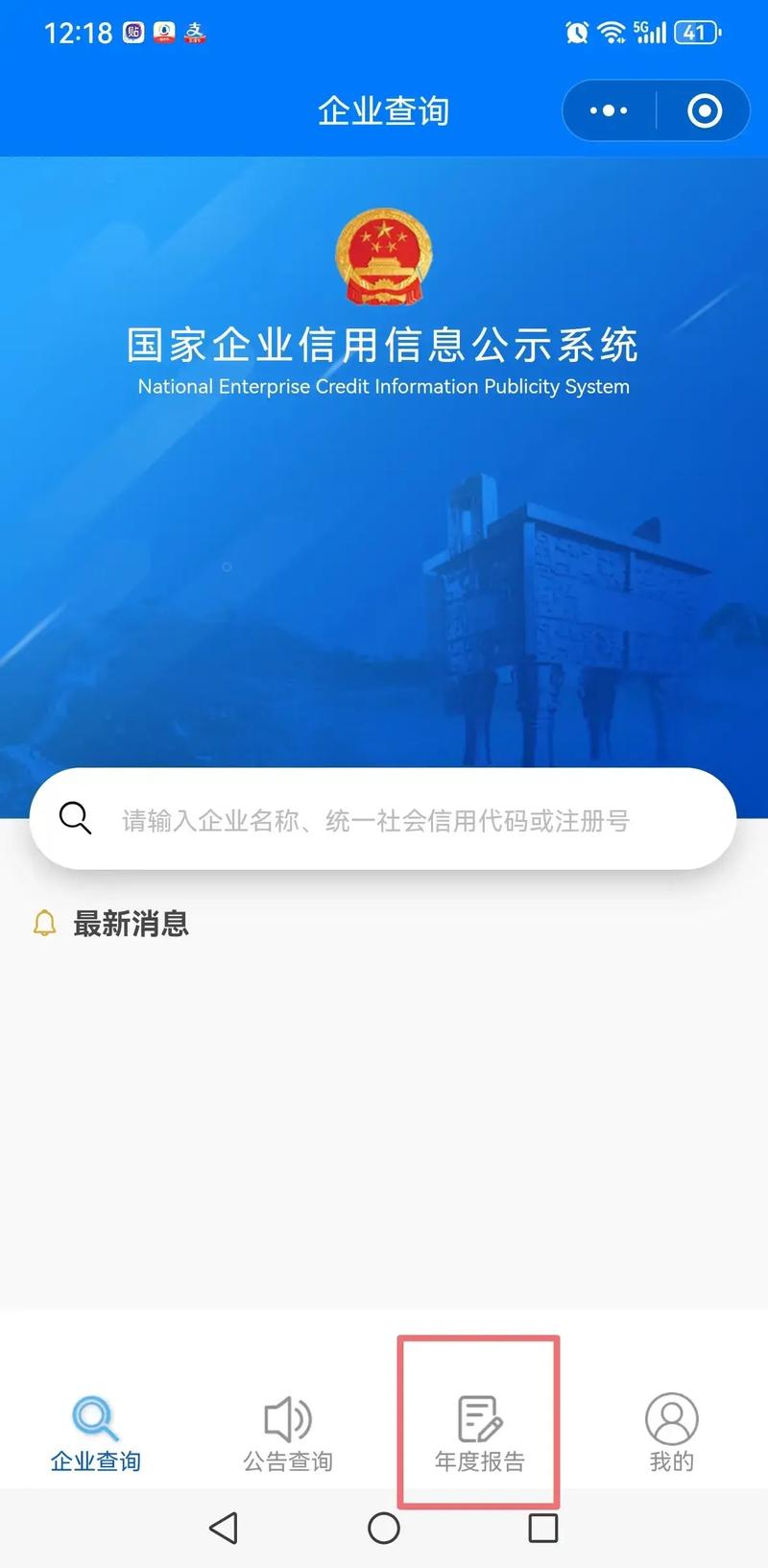The image size is (768, 1568).
Task: Open the 公告查询 announcement section
Action: [x=287, y=1431]
